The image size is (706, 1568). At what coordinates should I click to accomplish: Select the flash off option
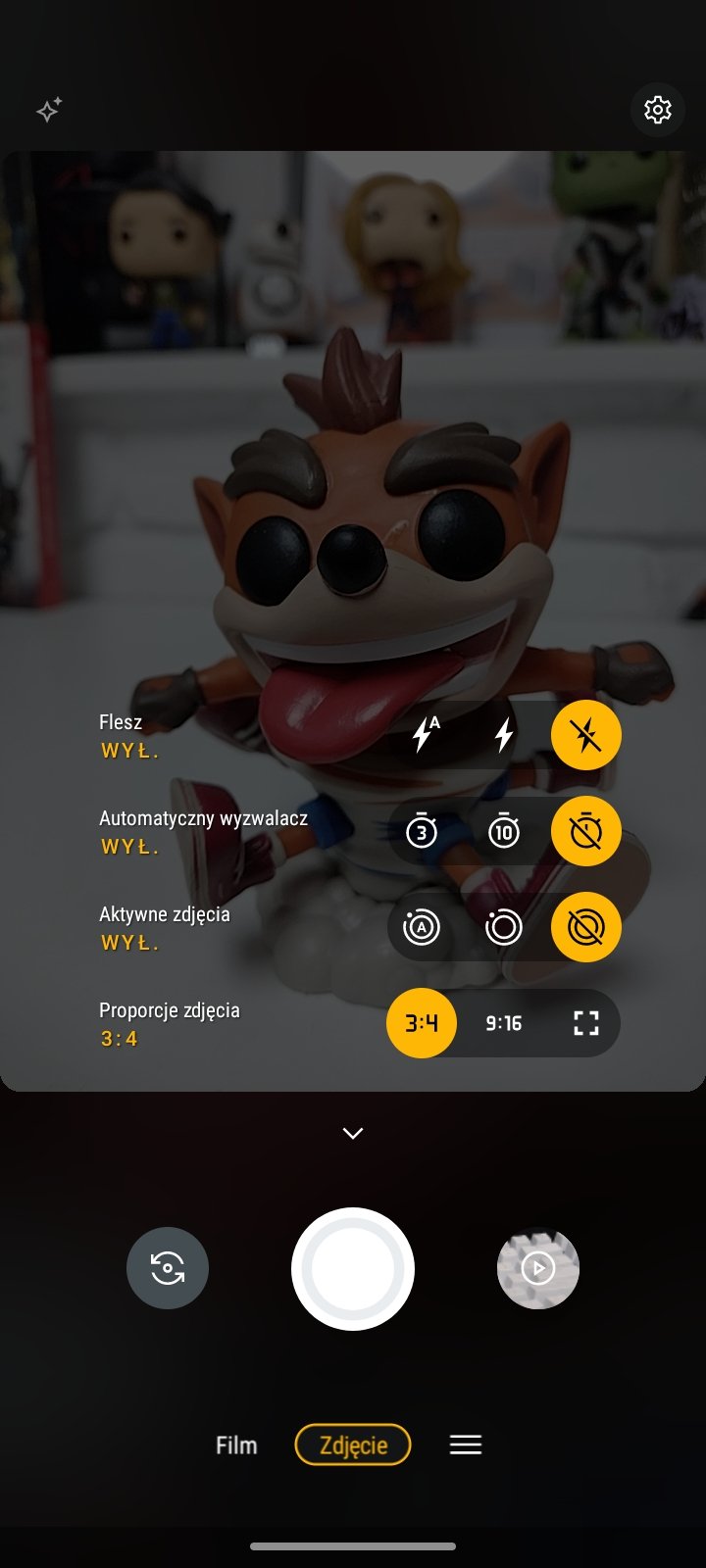point(585,734)
